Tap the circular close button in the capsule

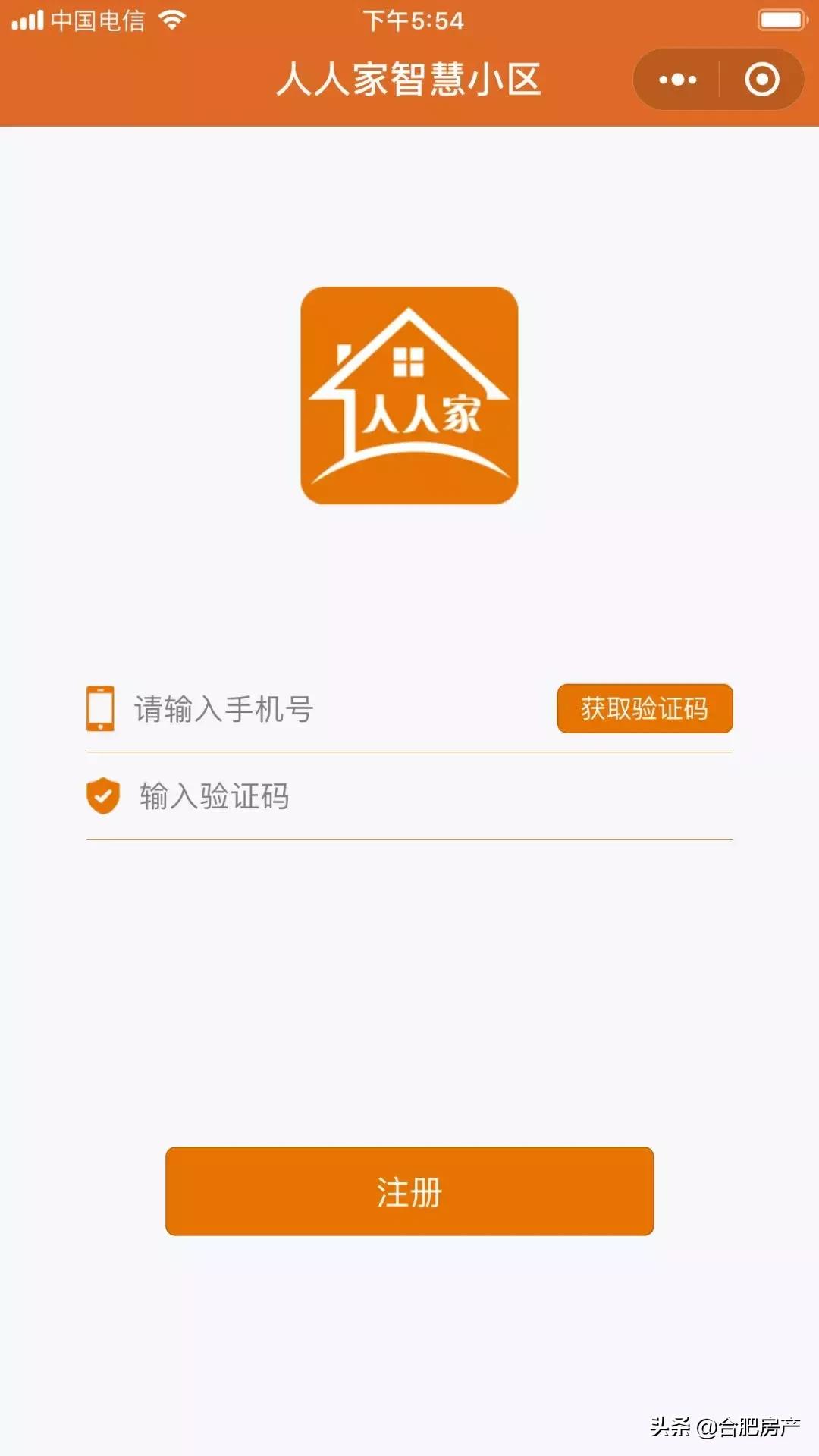762,79
